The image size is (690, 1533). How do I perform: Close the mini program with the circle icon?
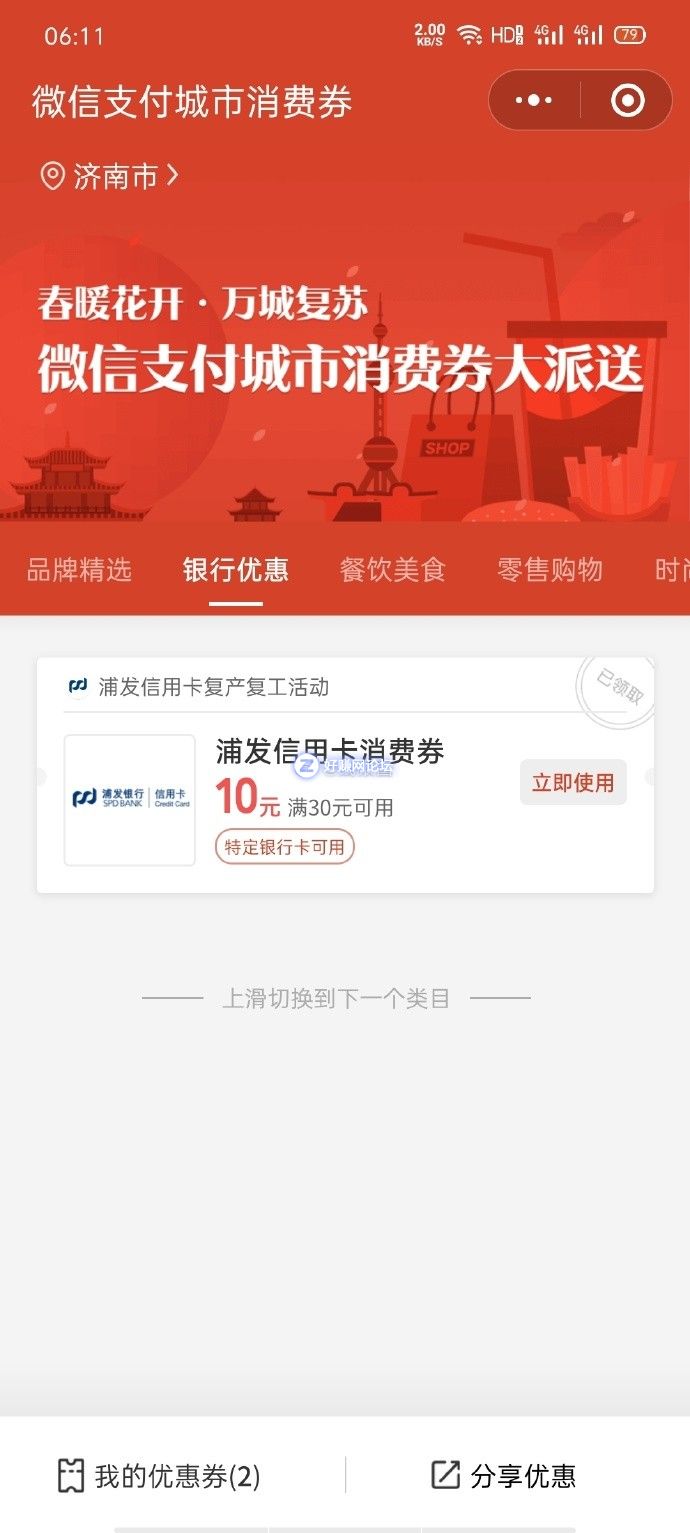[628, 101]
